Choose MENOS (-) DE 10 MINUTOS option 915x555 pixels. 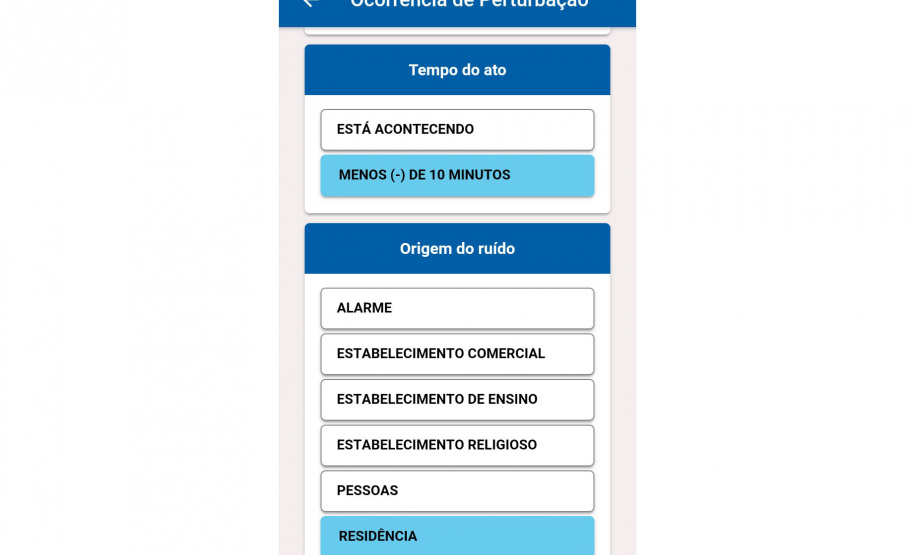point(457,175)
